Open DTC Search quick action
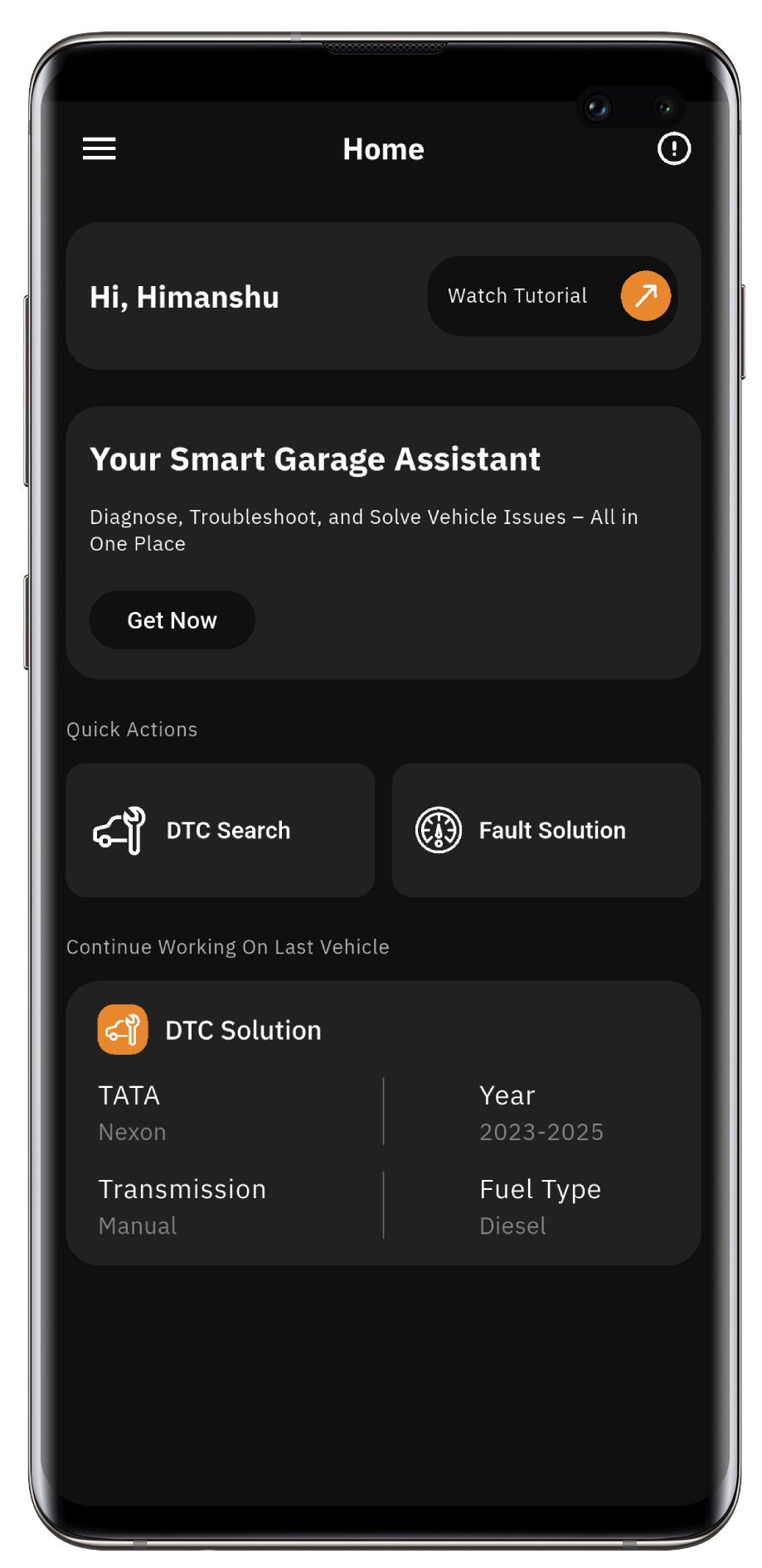This screenshot has height=1568, width=762. [221, 830]
